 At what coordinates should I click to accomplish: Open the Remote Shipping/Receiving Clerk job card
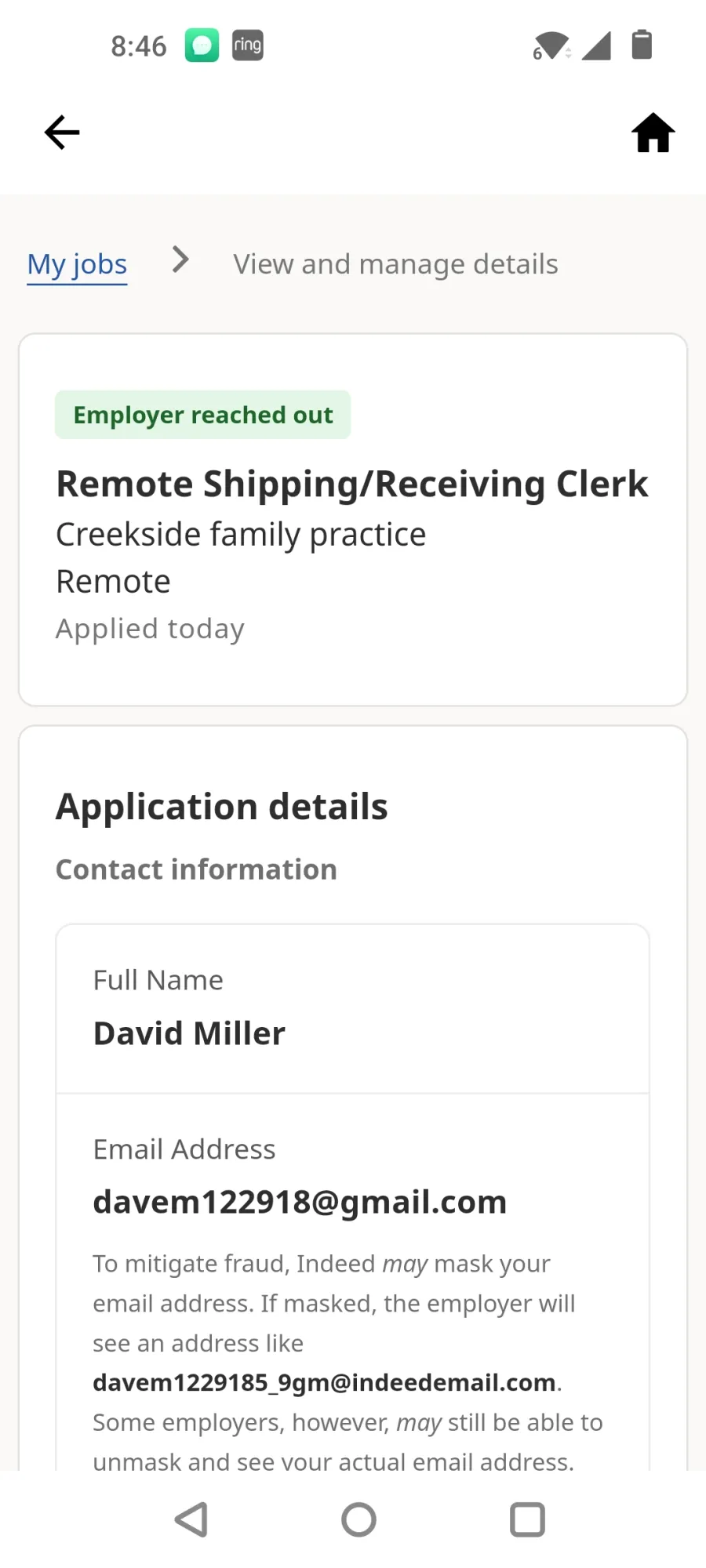353,520
